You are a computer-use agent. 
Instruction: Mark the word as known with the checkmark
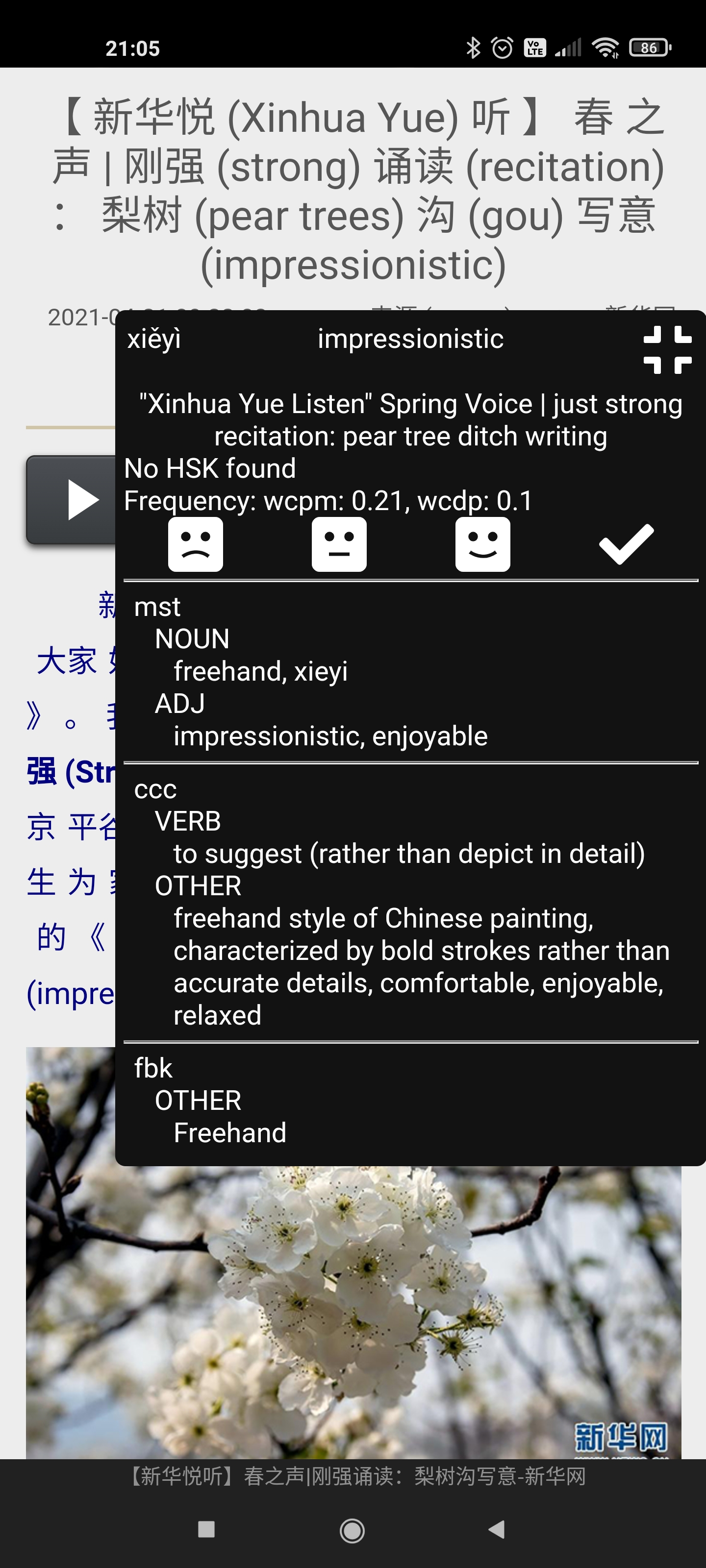coord(626,544)
